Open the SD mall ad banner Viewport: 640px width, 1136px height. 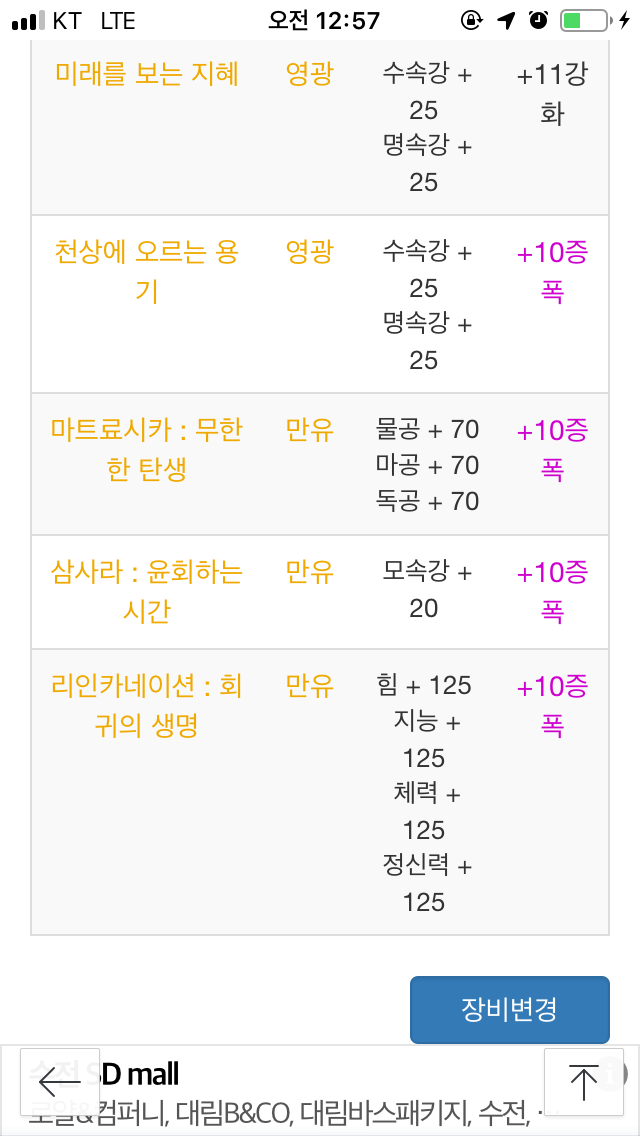point(319,1090)
